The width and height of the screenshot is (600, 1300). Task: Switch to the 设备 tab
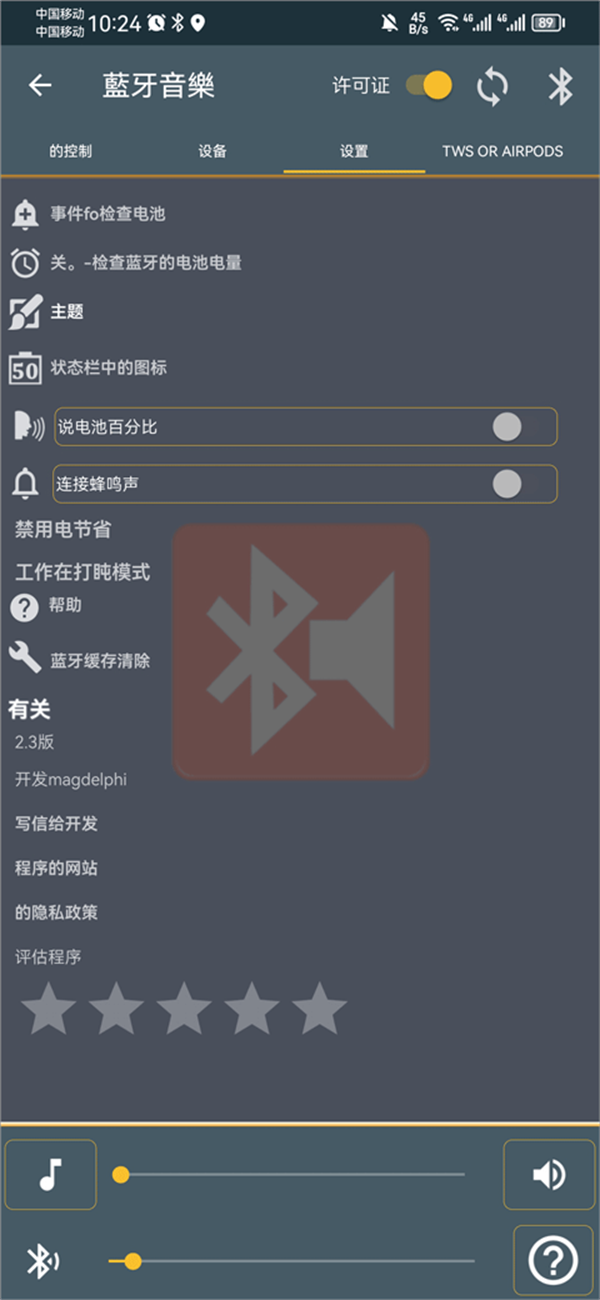(x=212, y=152)
